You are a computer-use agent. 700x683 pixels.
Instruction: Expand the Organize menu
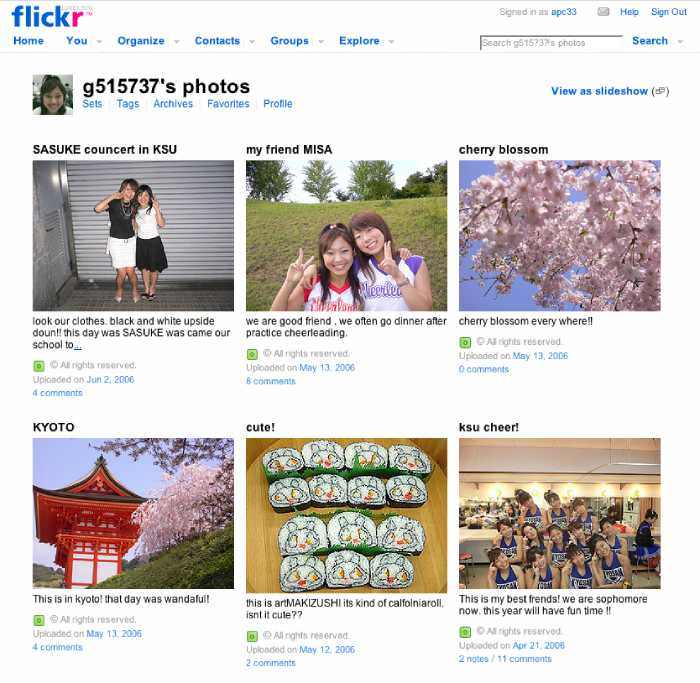pos(141,41)
